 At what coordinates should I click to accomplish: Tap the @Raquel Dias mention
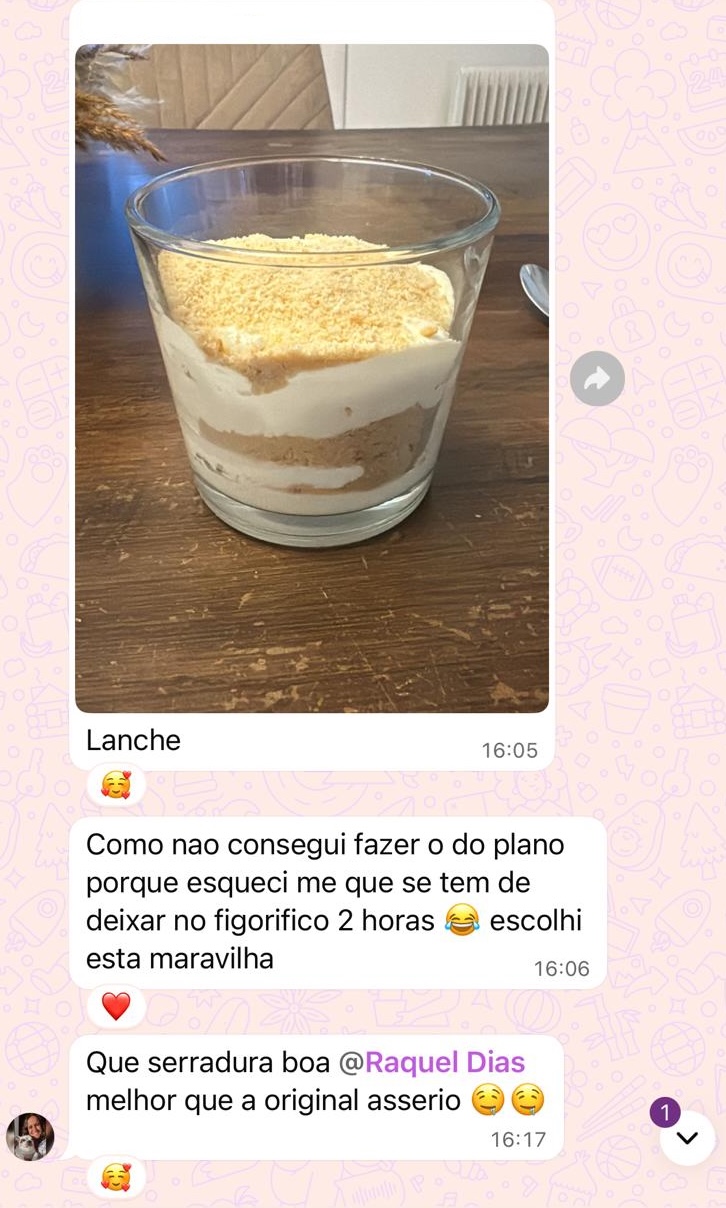444,1062
